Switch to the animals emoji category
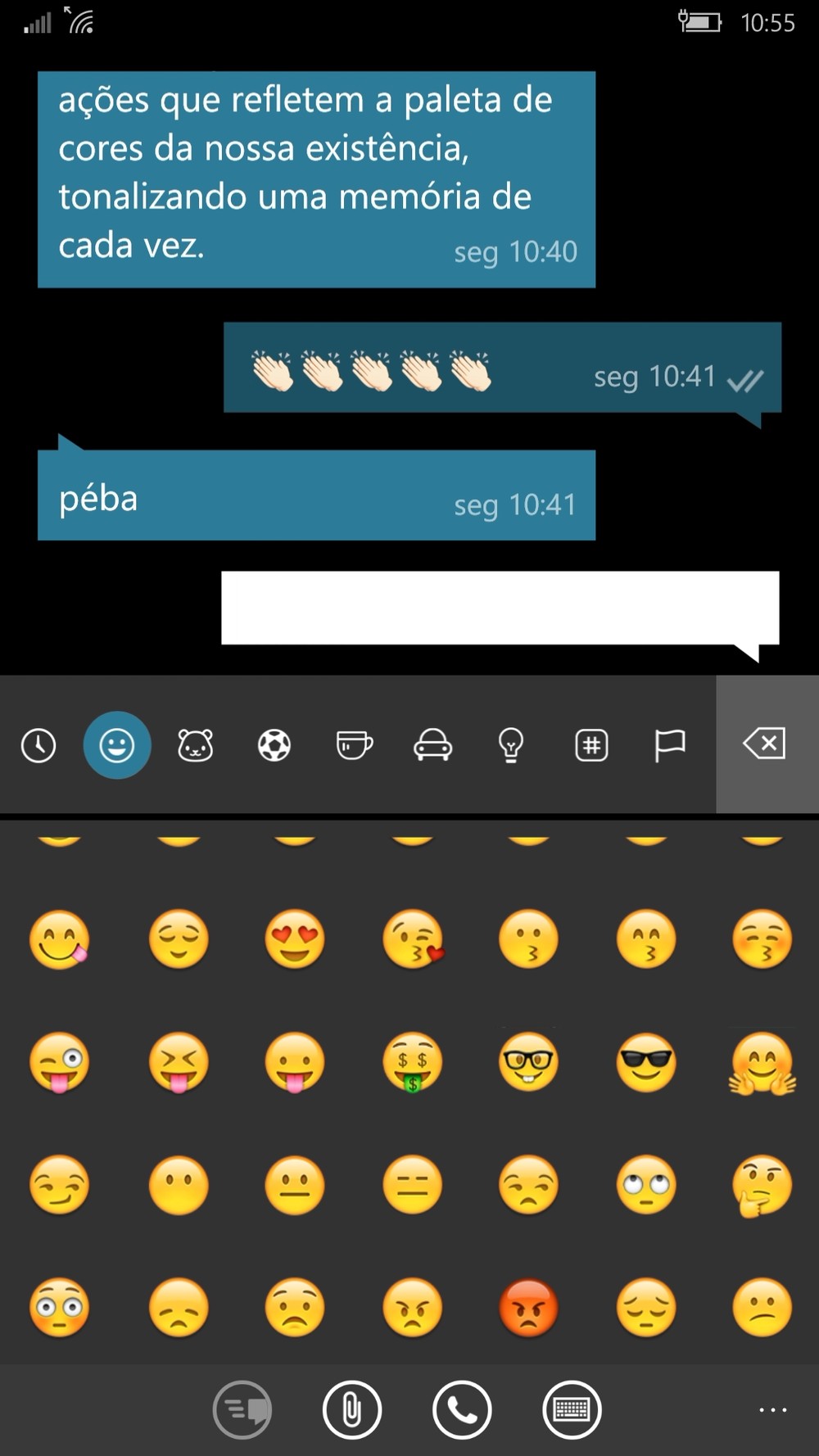The height and width of the screenshot is (1456, 819). [x=195, y=745]
